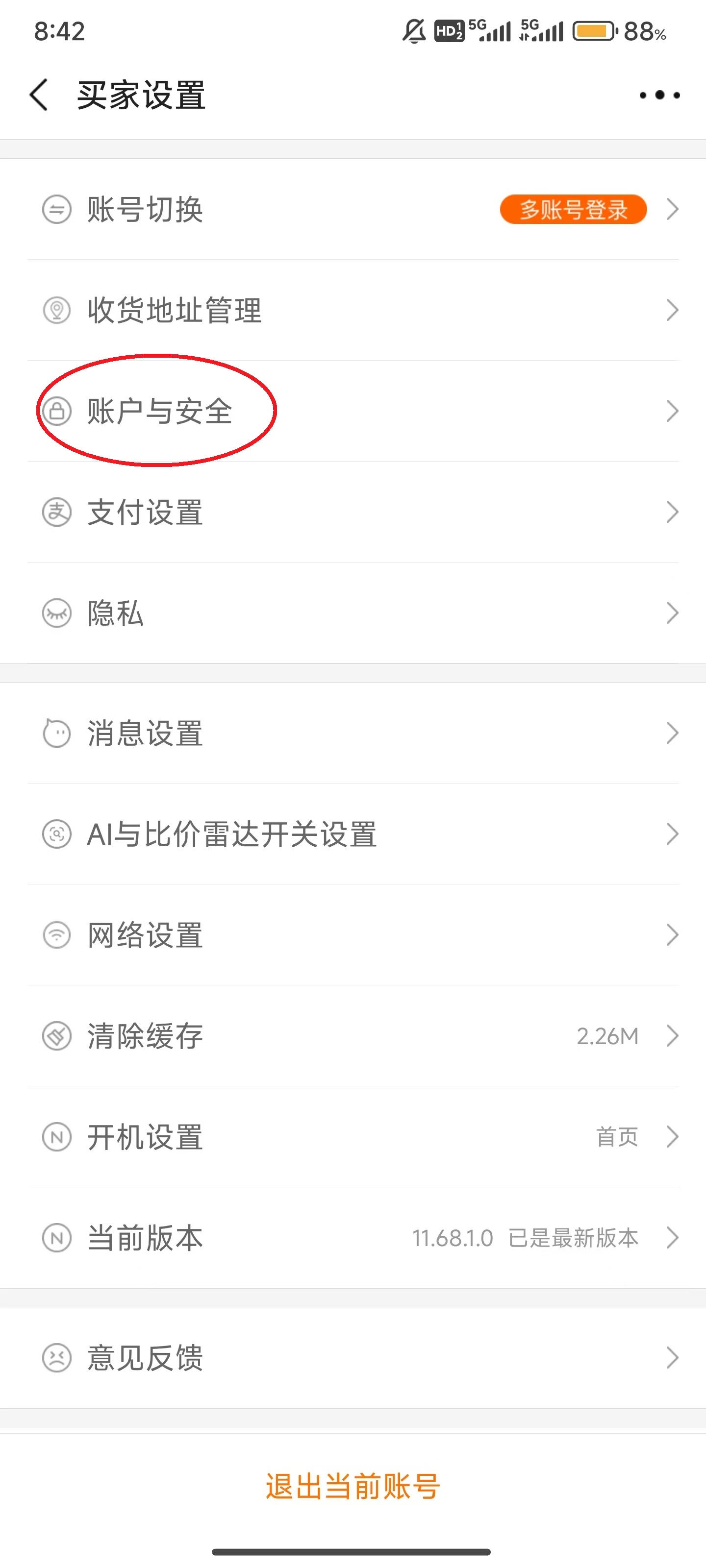
Task: Expand the 清除缓存 entry chevron
Action: tap(672, 1035)
